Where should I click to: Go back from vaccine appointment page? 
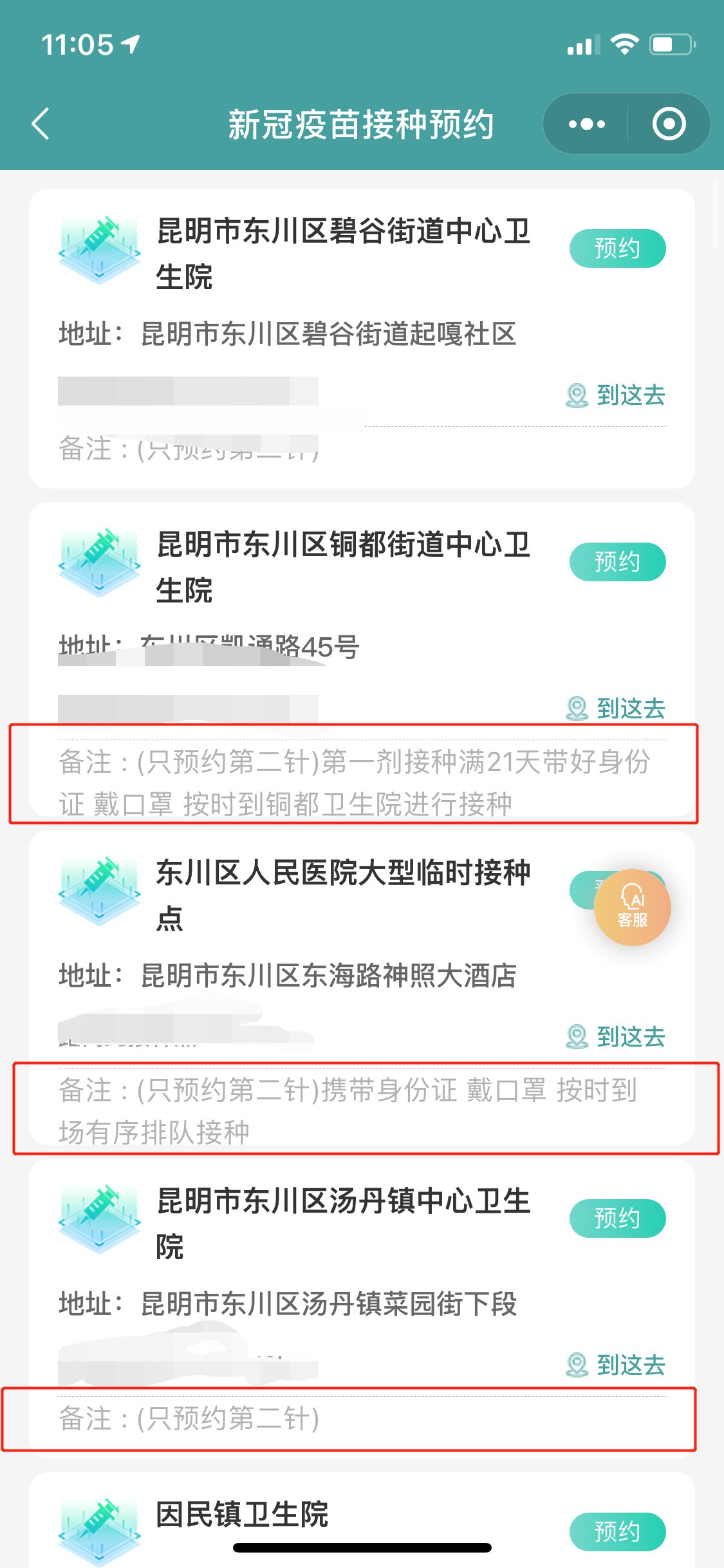[41, 124]
